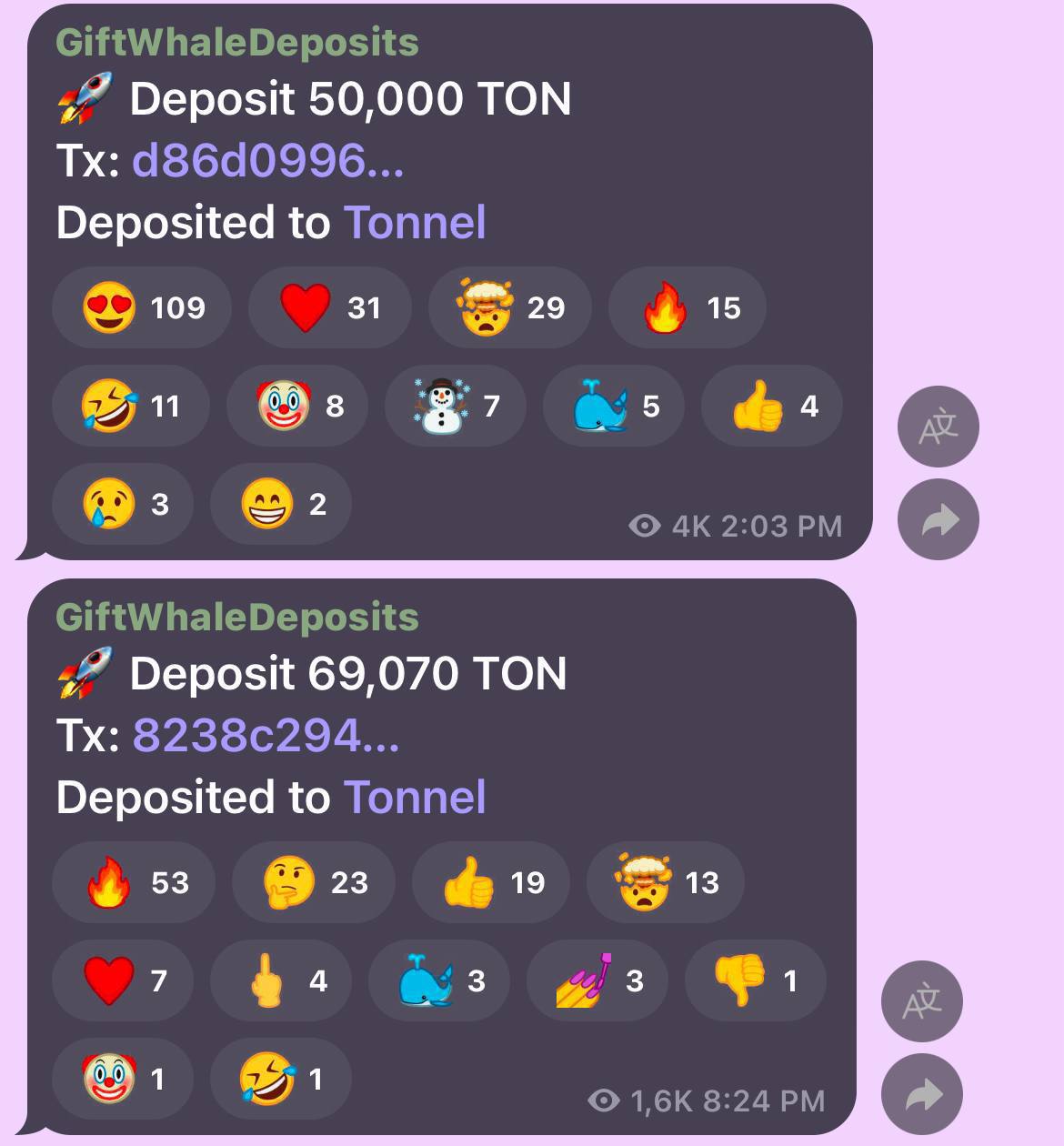Translate the 69,070 TON deposit message

click(x=921, y=1001)
